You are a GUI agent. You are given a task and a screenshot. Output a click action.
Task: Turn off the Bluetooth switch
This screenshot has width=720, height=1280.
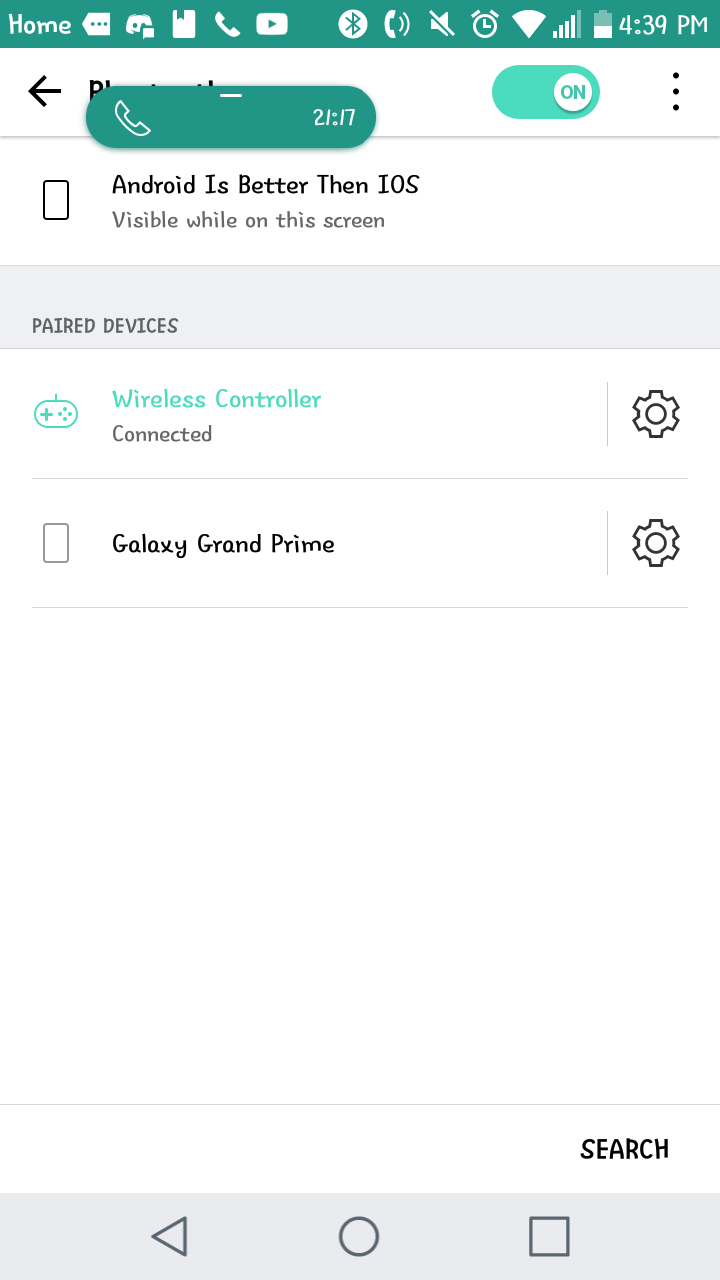point(545,92)
